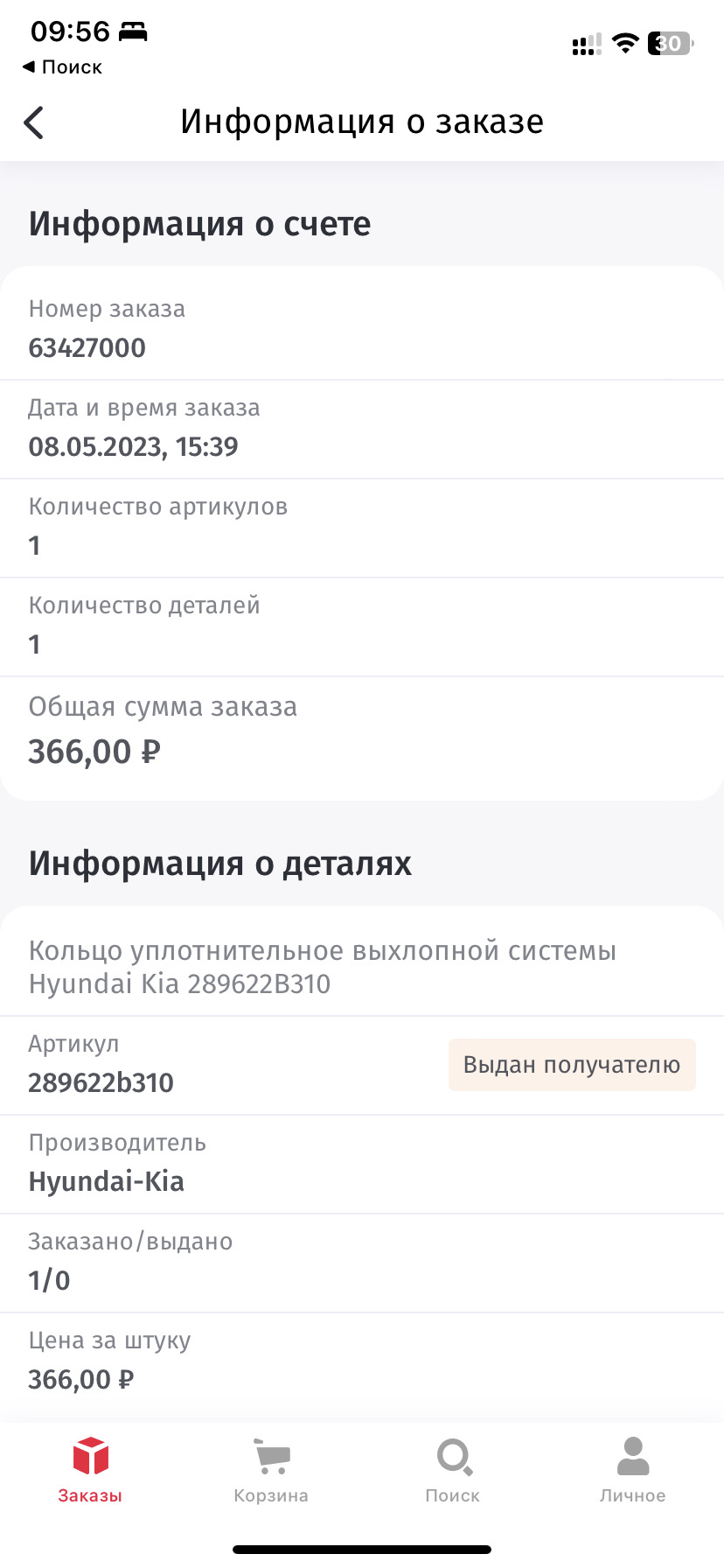Tap the Wi-Fi status icon

coord(623,43)
